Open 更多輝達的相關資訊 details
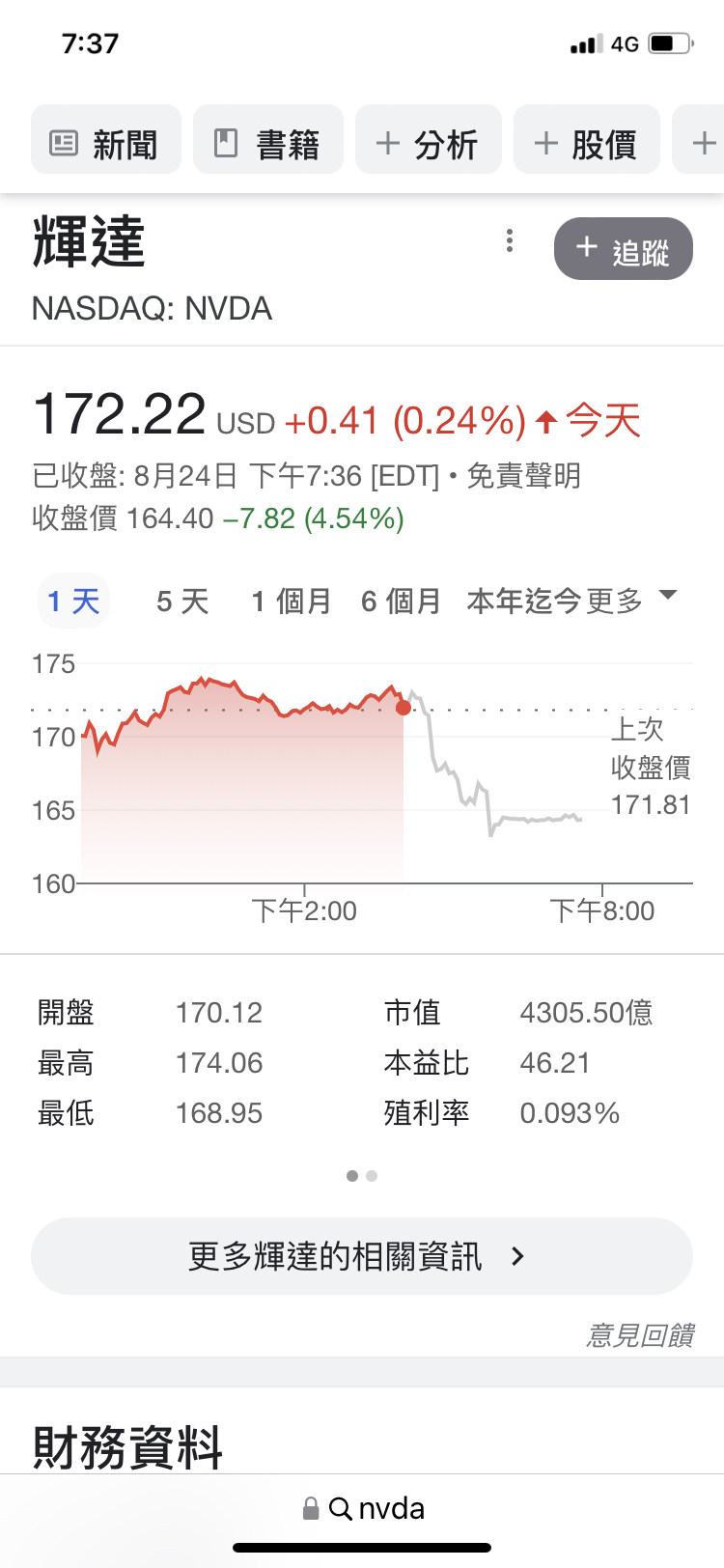The image size is (724, 1568). 361,1255
